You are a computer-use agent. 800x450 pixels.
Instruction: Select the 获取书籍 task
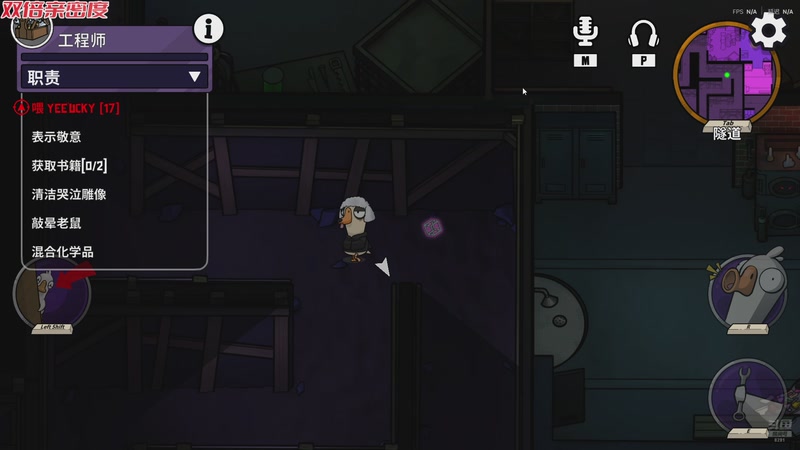coord(69,165)
